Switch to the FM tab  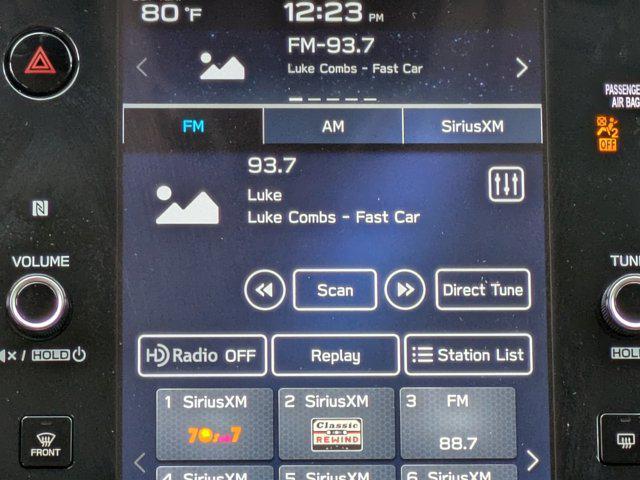click(193, 127)
